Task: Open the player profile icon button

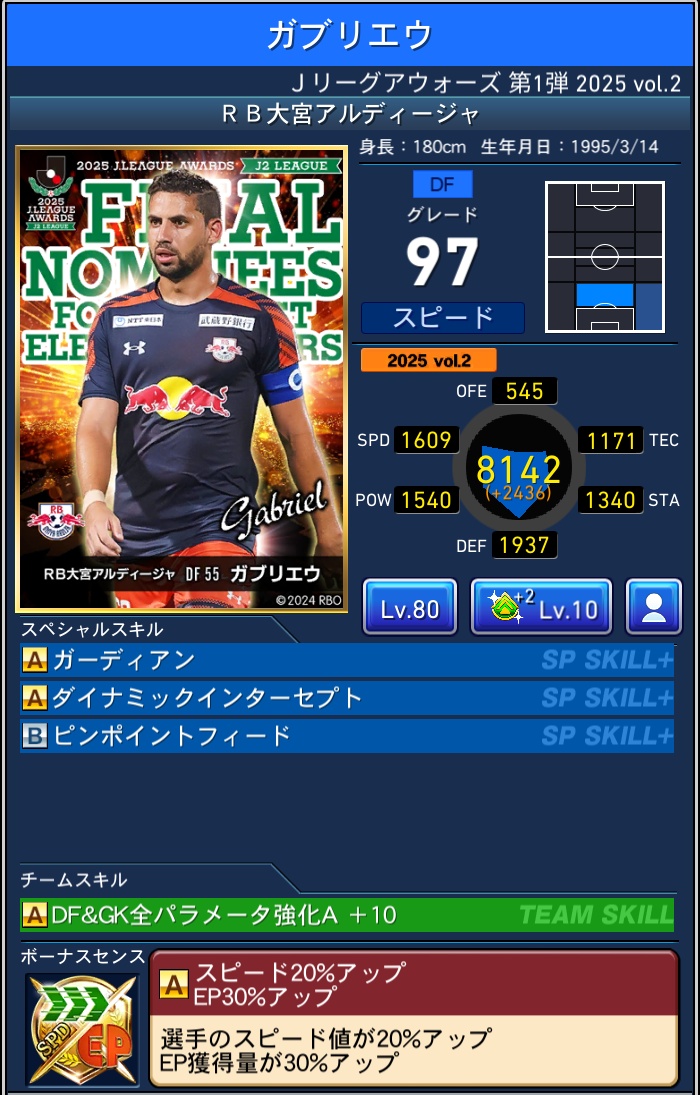Action: [653, 607]
